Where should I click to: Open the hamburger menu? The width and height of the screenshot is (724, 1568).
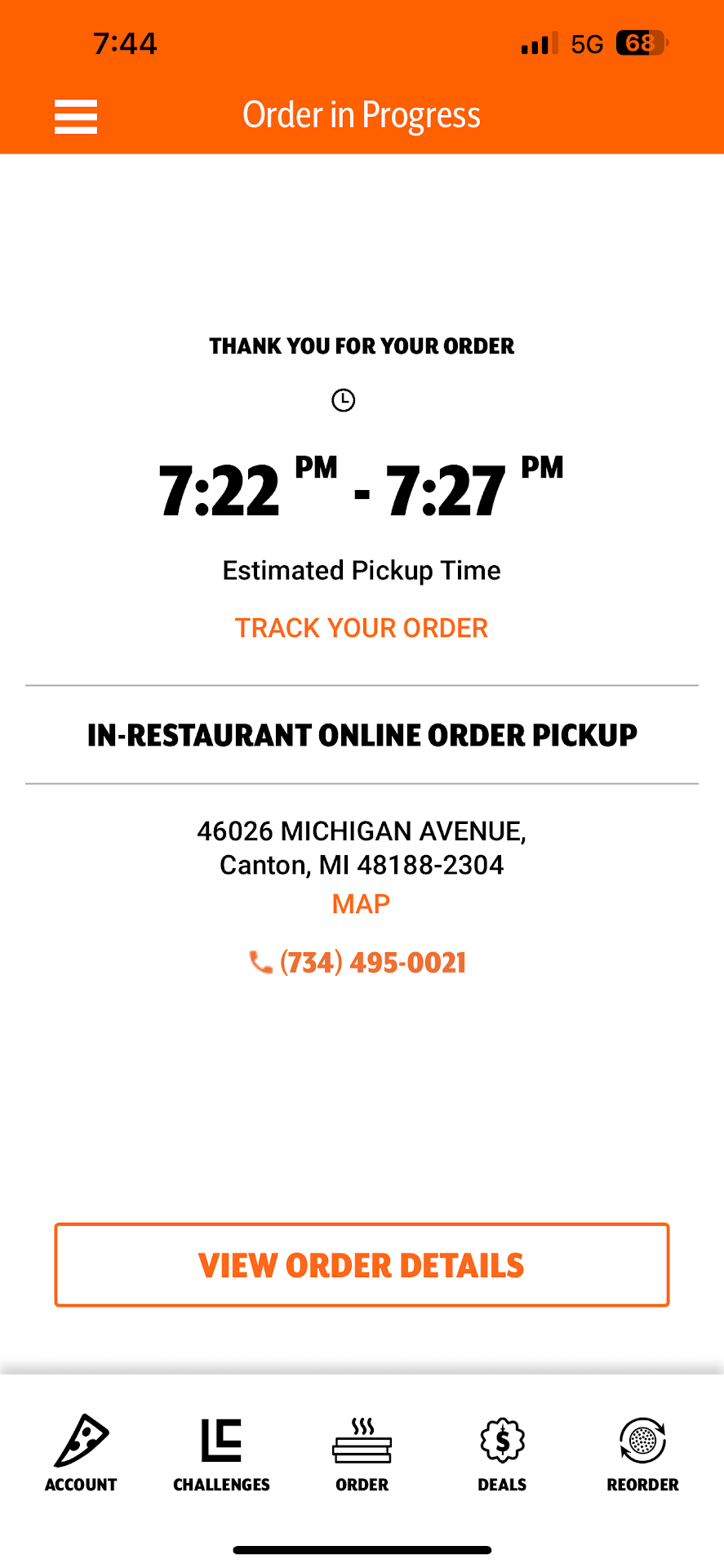[76, 116]
